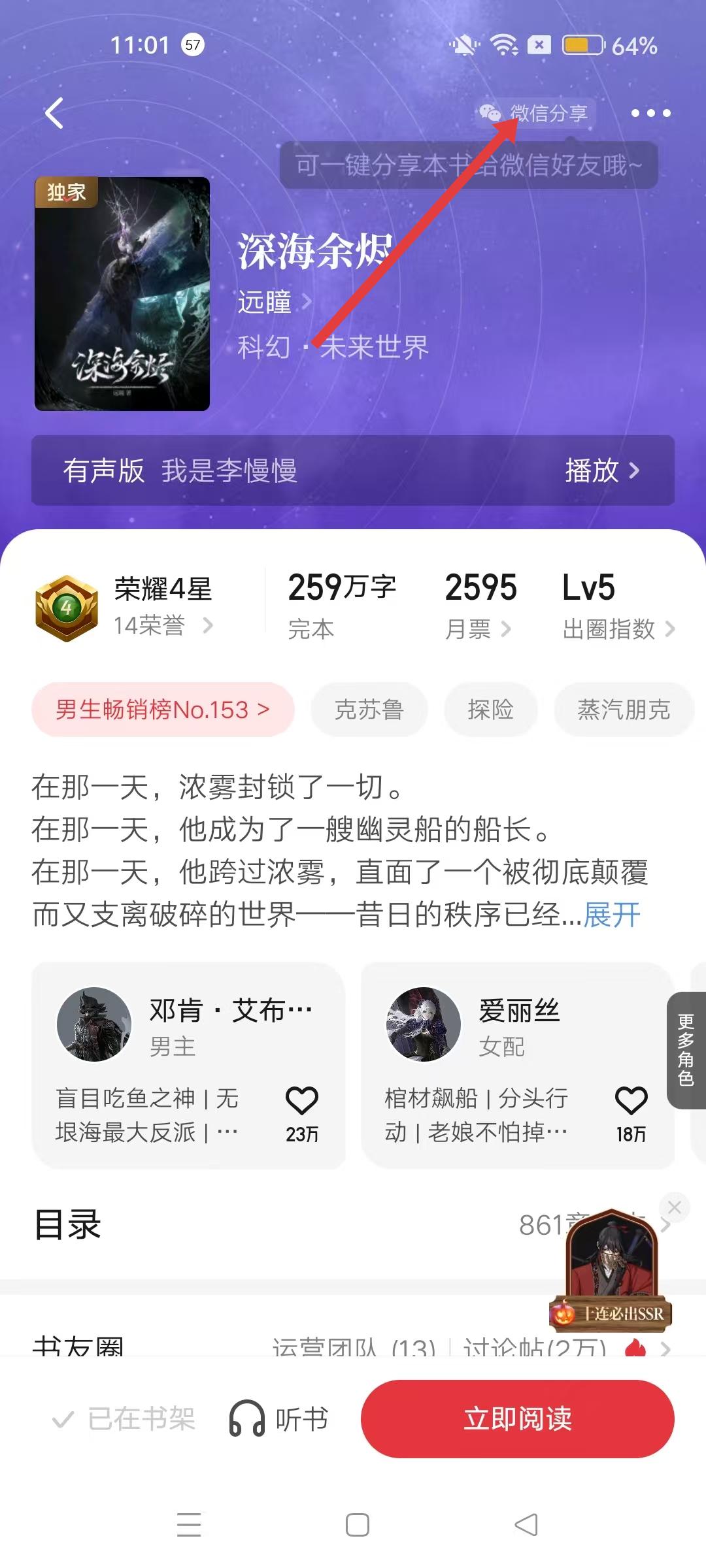Tap the 蒸汽朋克 tag chip
Screen dimensions: 706x1568
pos(623,710)
